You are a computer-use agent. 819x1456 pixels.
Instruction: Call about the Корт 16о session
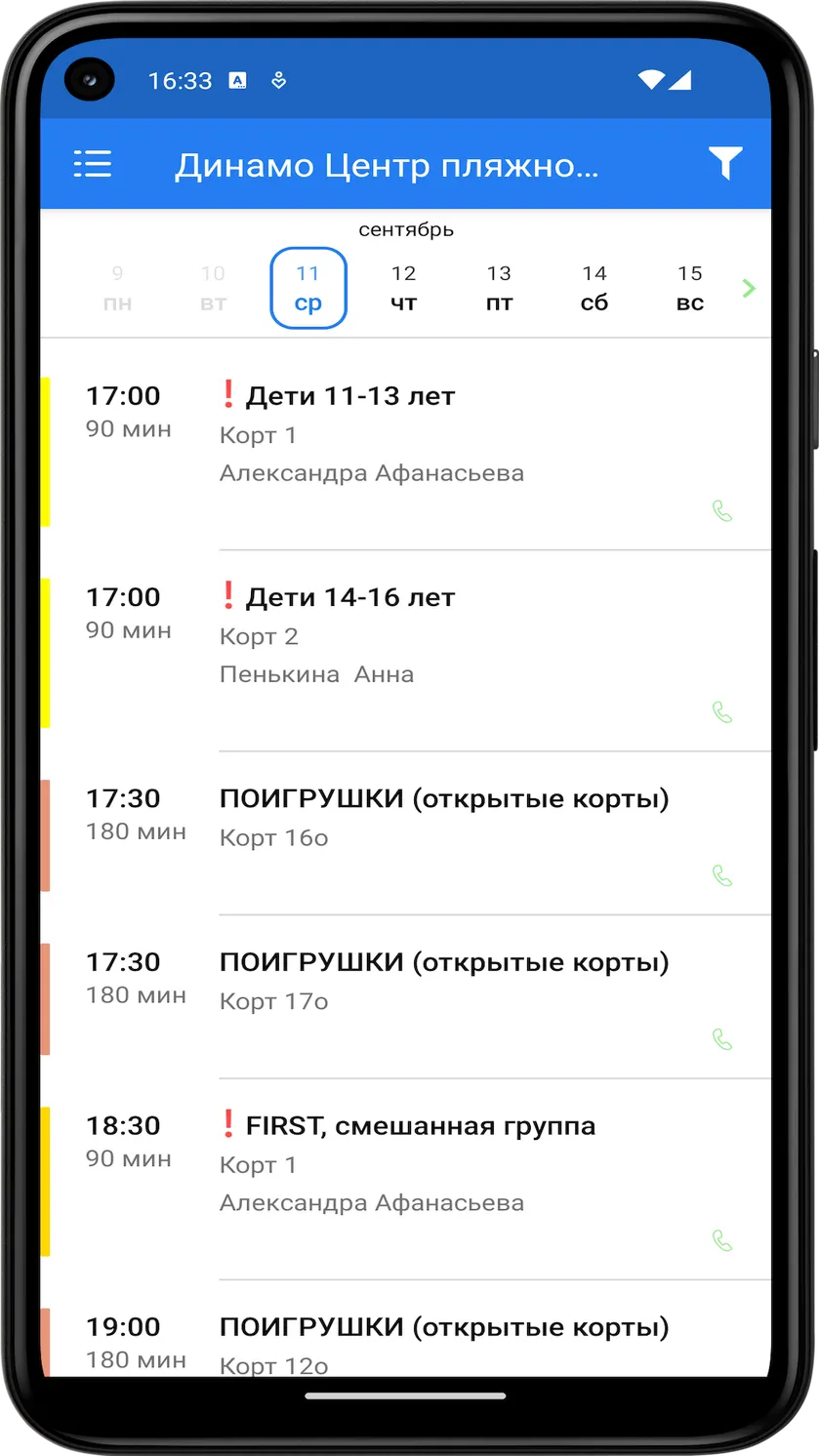(x=722, y=875)
